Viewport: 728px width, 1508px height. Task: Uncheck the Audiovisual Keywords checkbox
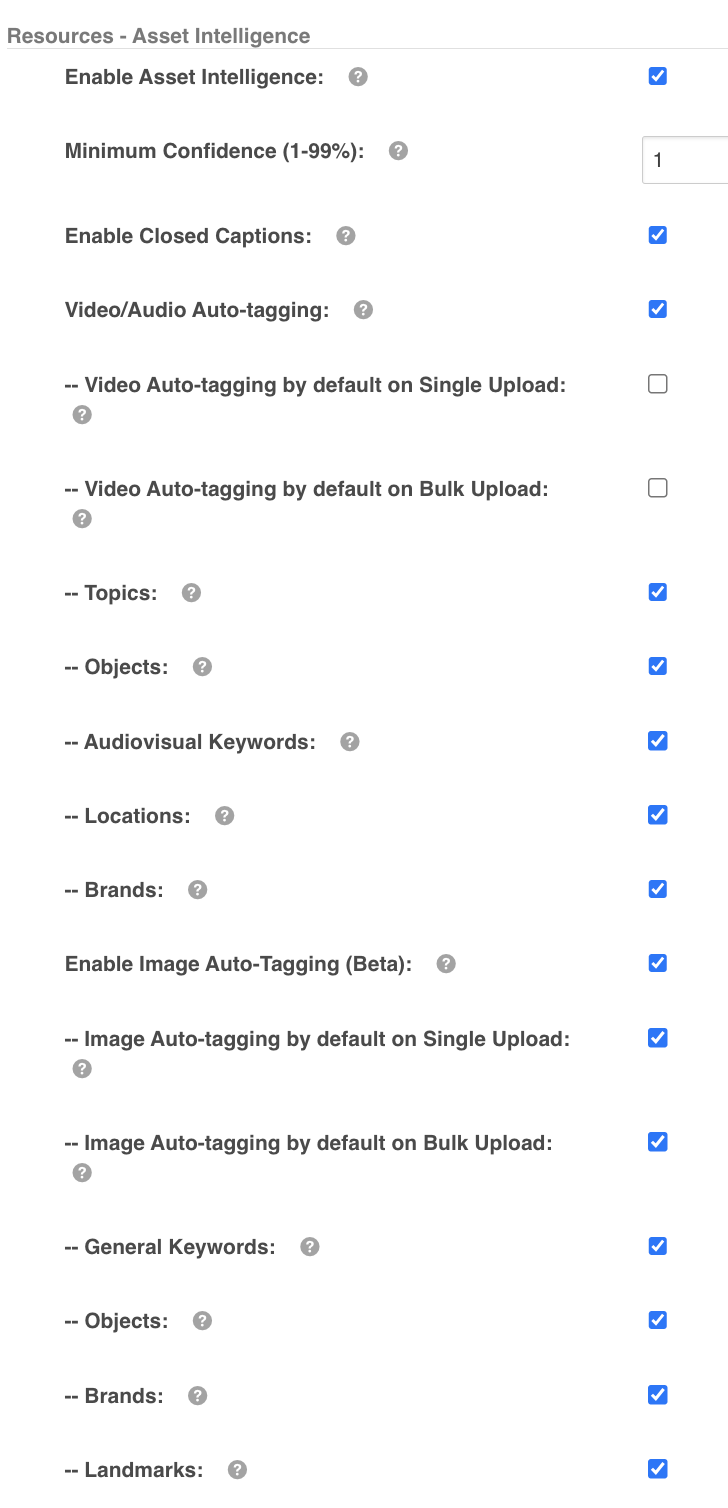[657, 741]
